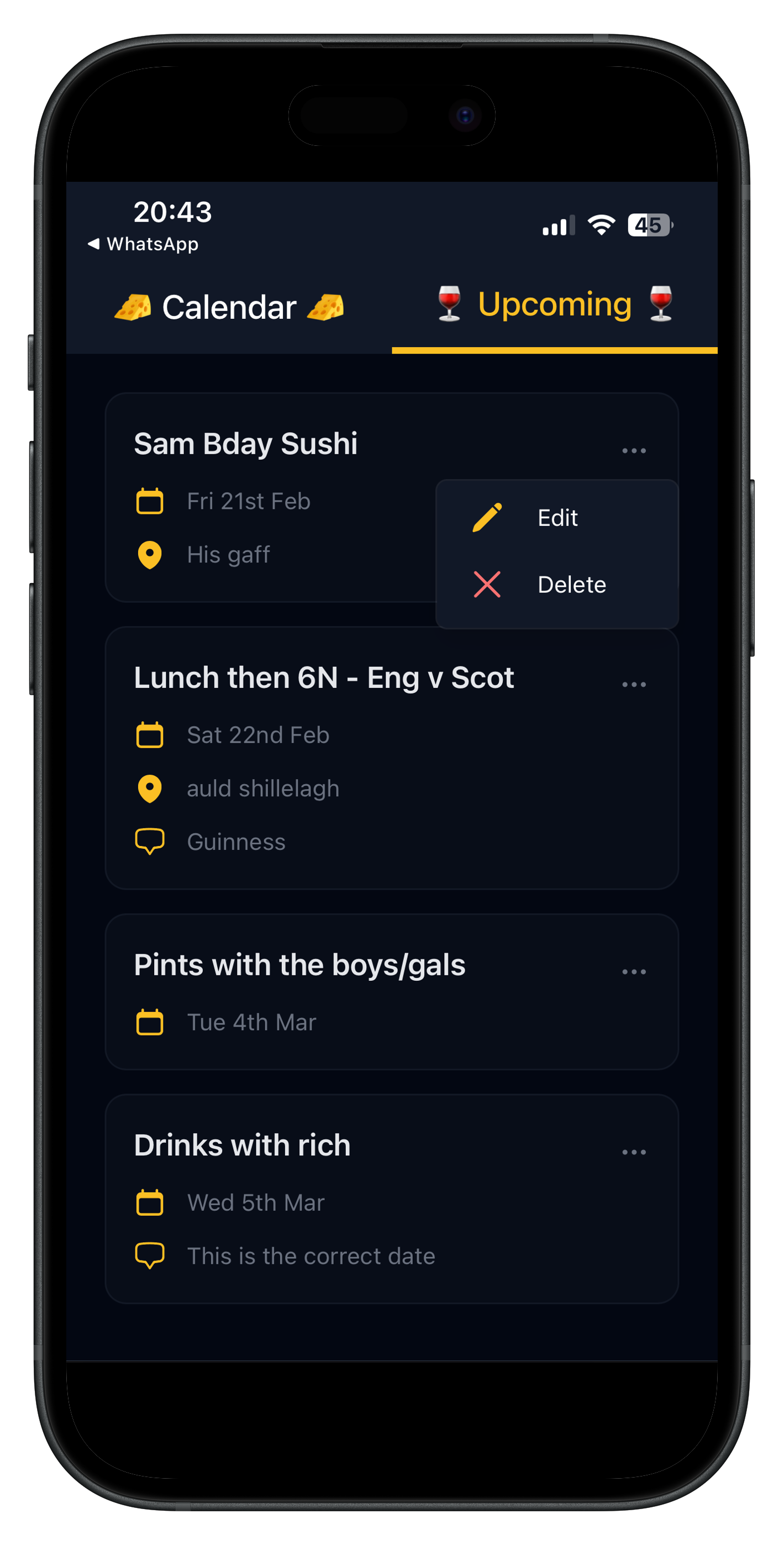Return to WhatsApp via the back link

pos(144,244)
